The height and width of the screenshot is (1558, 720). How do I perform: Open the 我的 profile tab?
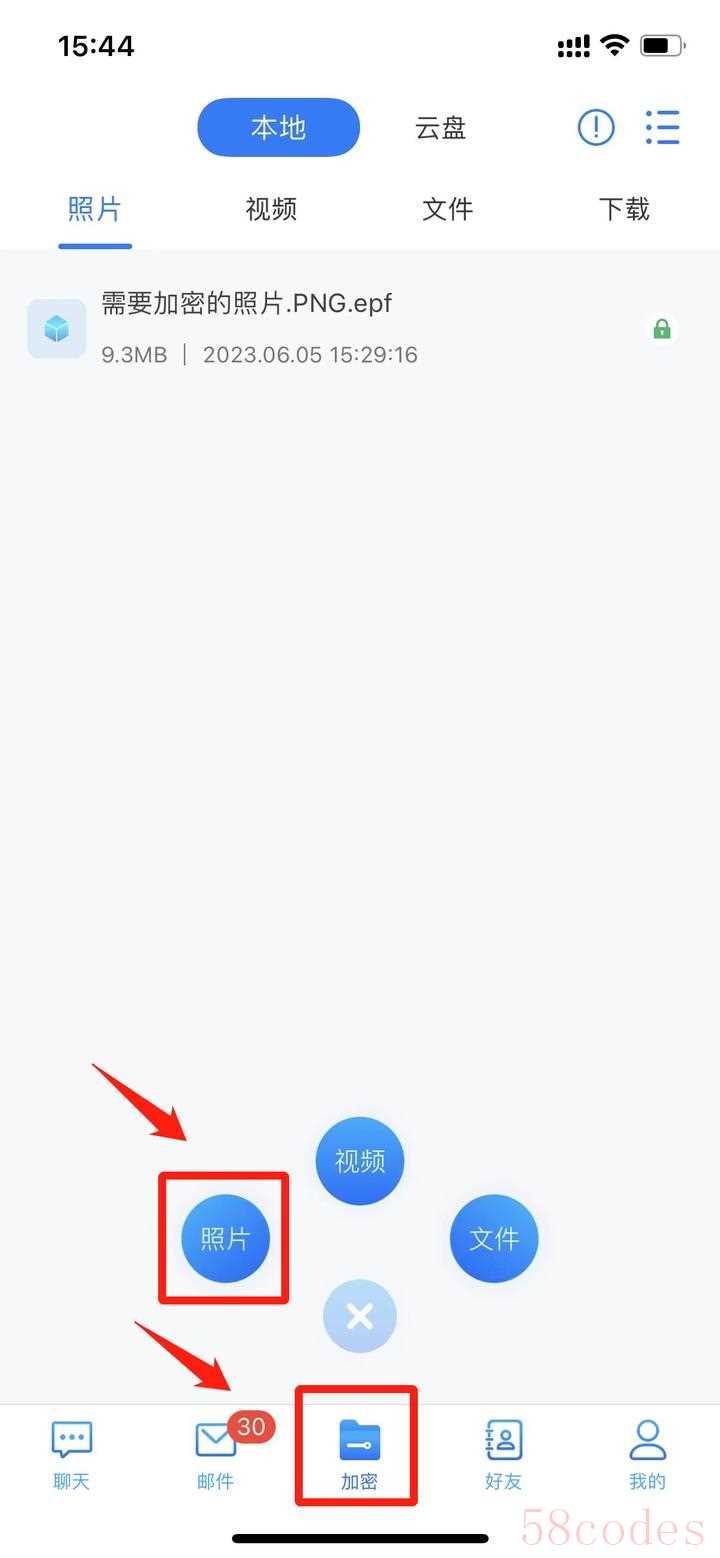pyautogui.click(x=647, y=1454)
